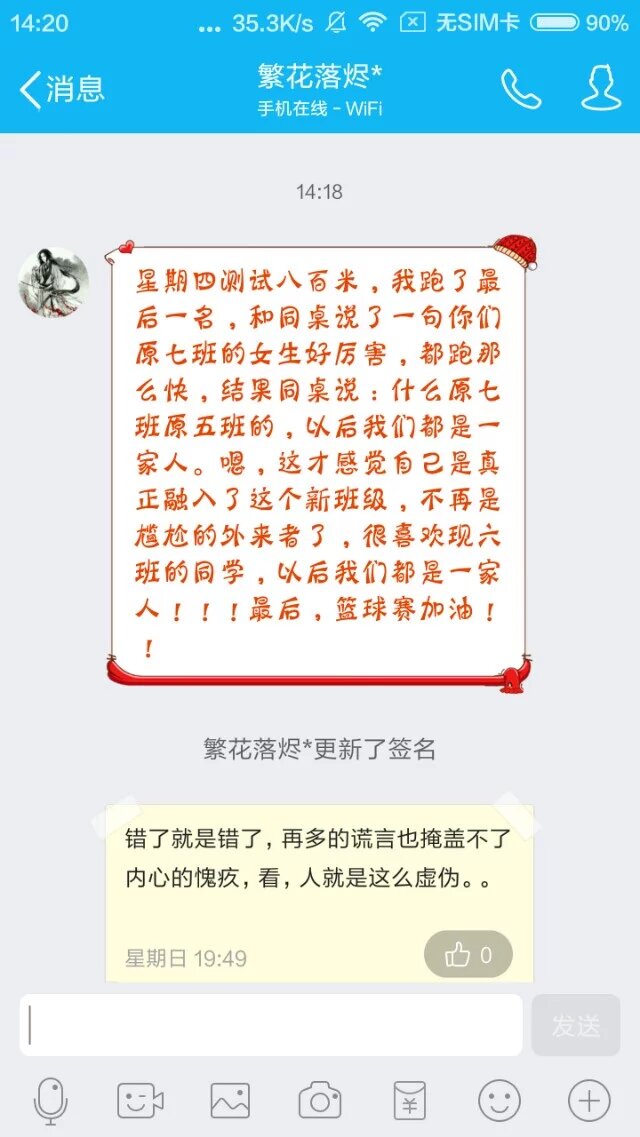Open the signature card about 谎言
The height and width of the screenshot is (1137, 640).
(x=318, y=858)
